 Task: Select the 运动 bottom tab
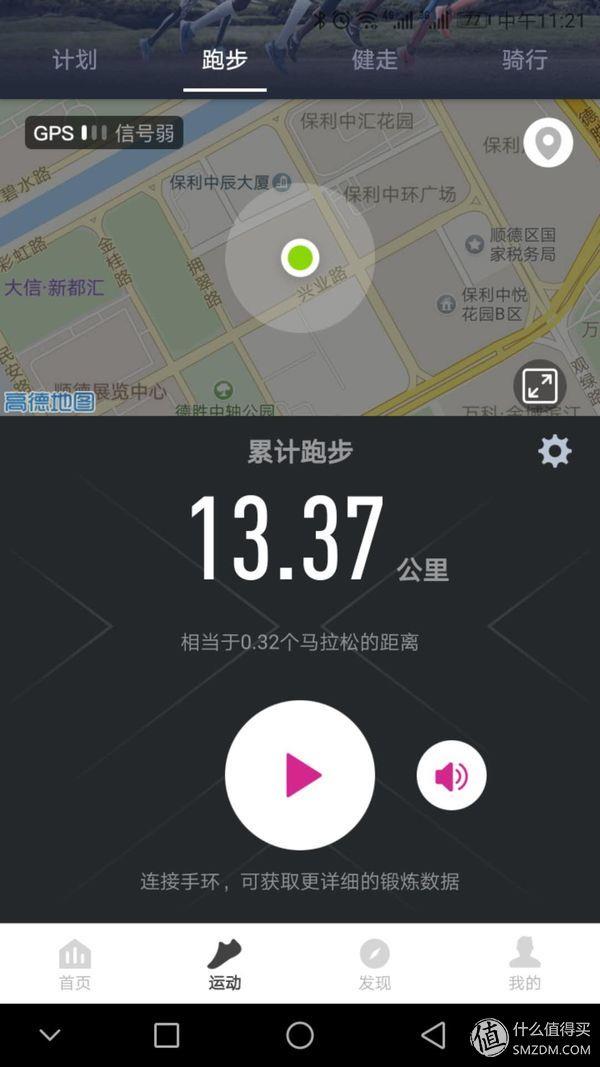[225, 964]
